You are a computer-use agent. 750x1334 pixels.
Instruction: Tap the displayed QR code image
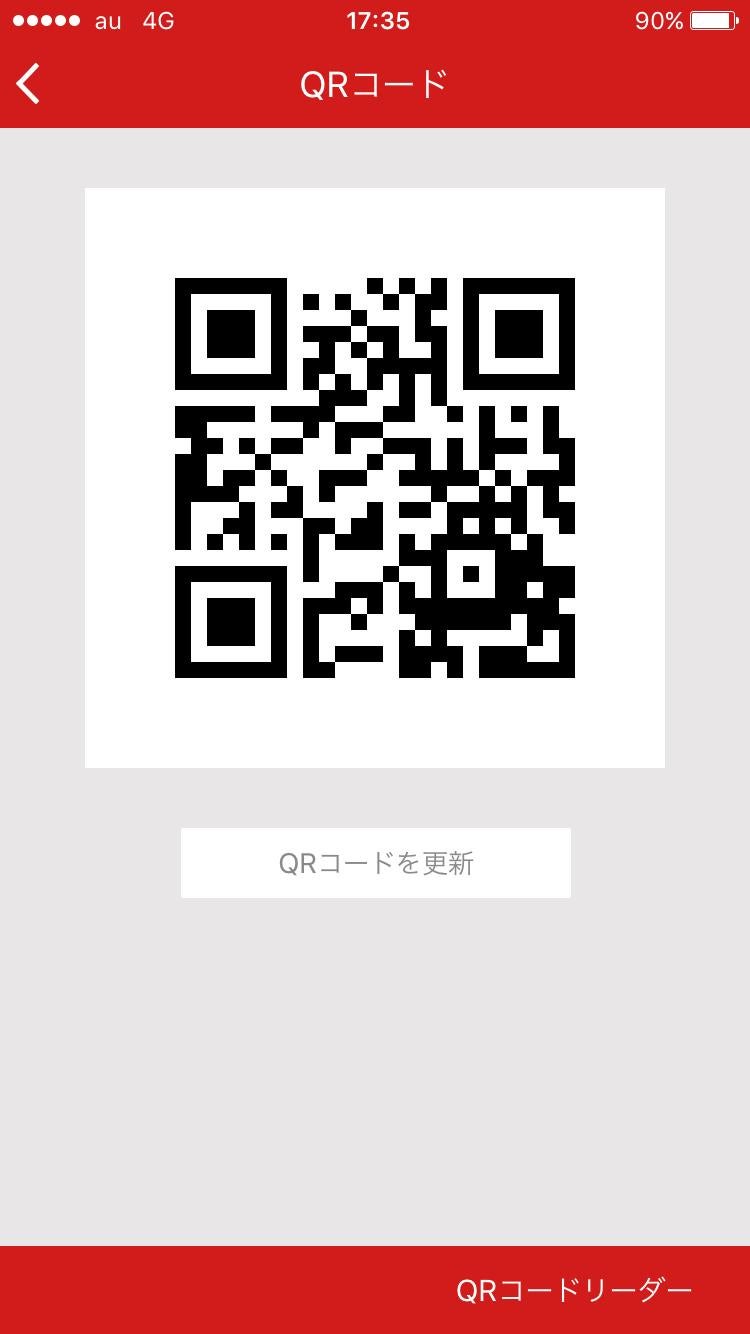tap(375, 477)
